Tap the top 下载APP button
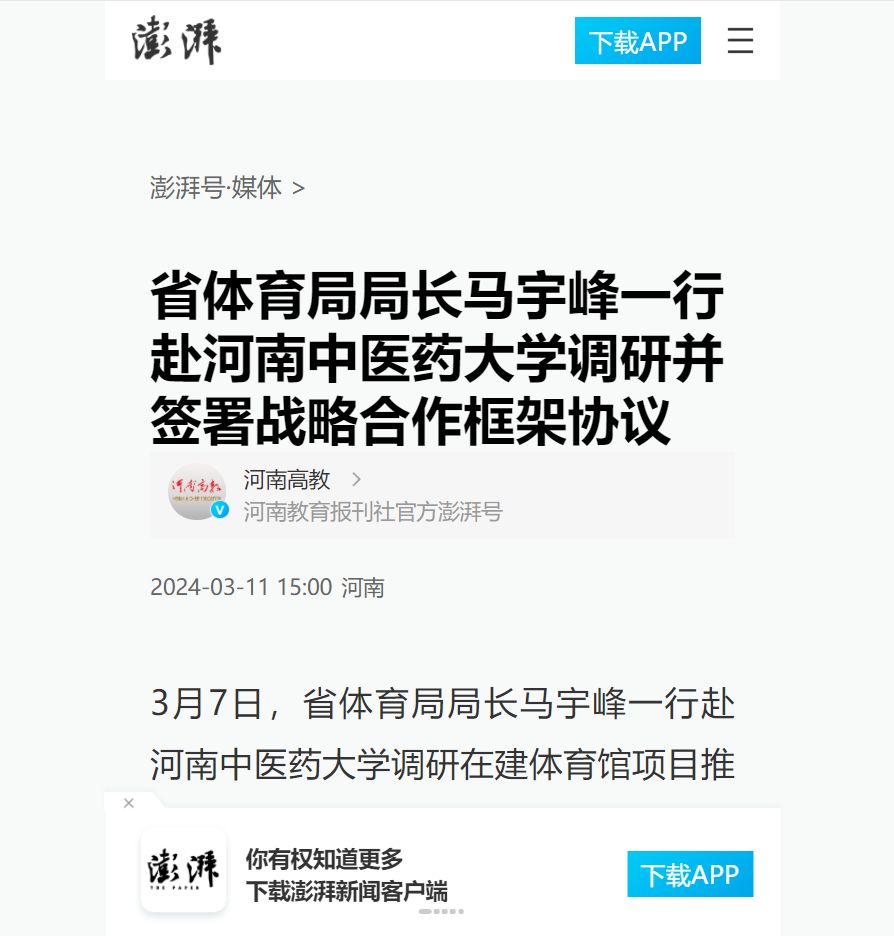894x936 pixels. (637, 41)
